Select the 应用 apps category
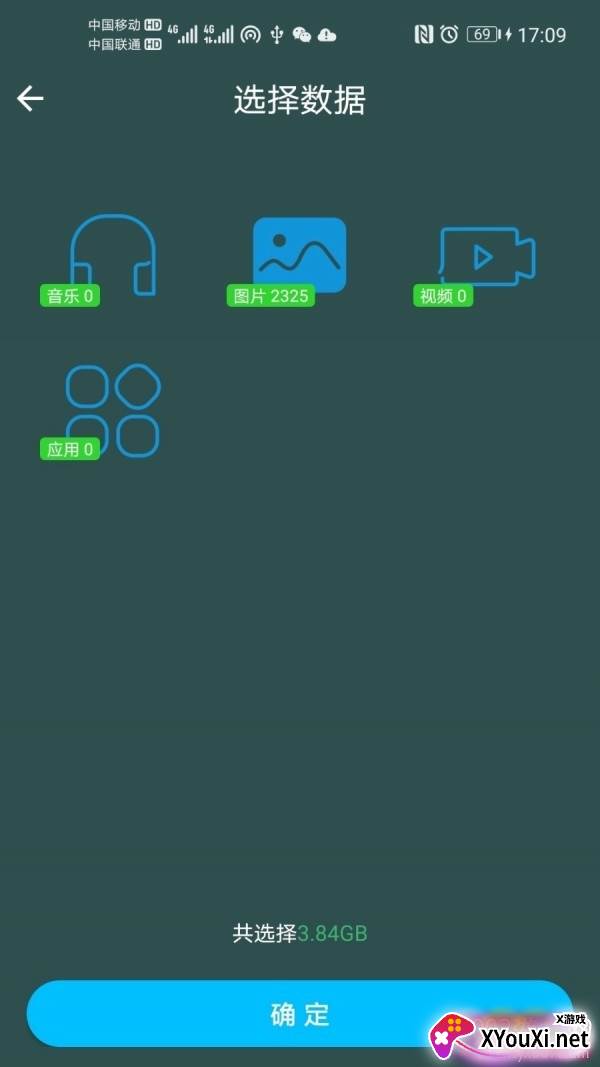This screenshot has width=600, height=1067. point(111,410)
